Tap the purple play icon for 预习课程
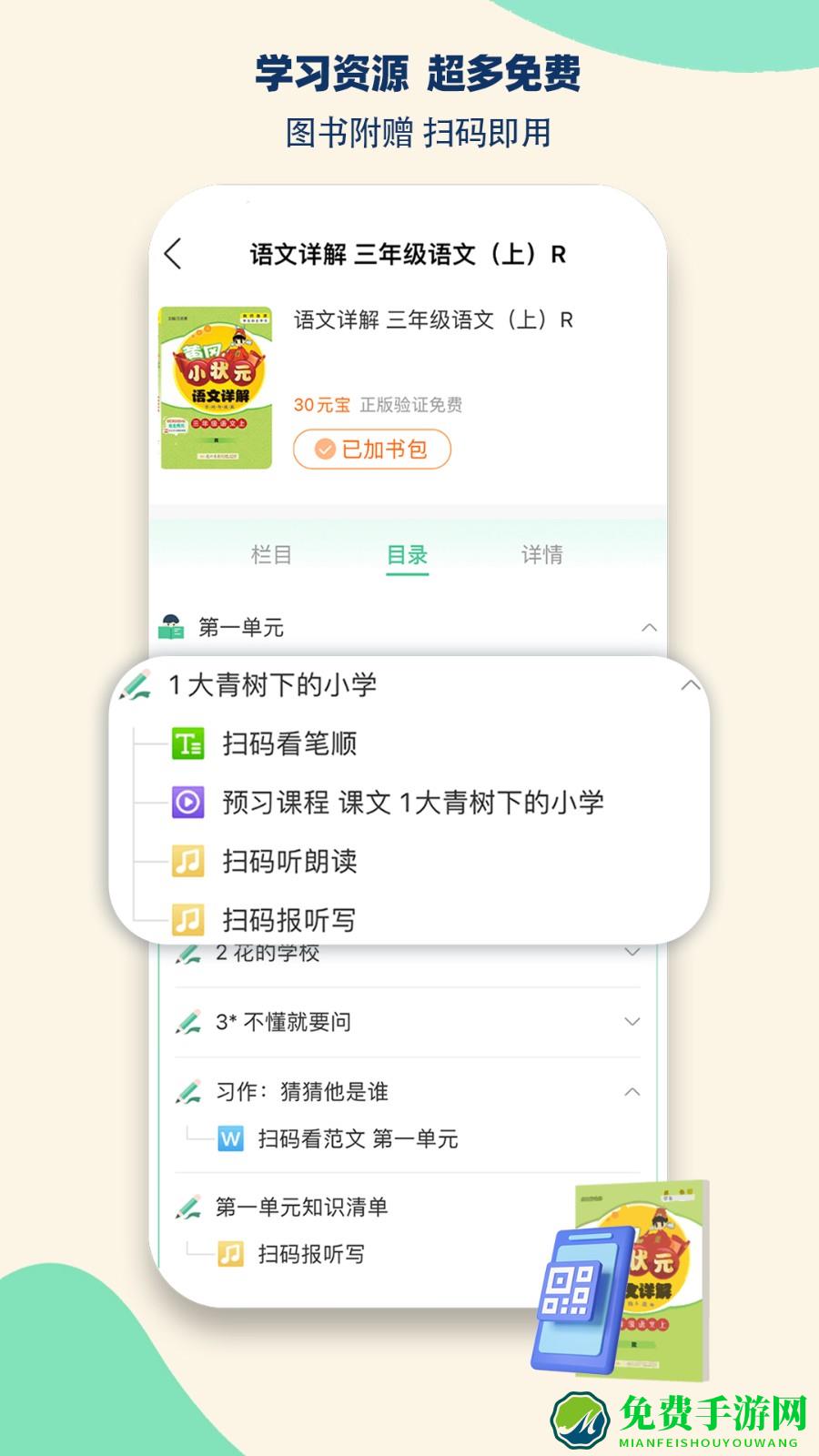This screenshot has height=1456, width=819. (x=187, y=803)
